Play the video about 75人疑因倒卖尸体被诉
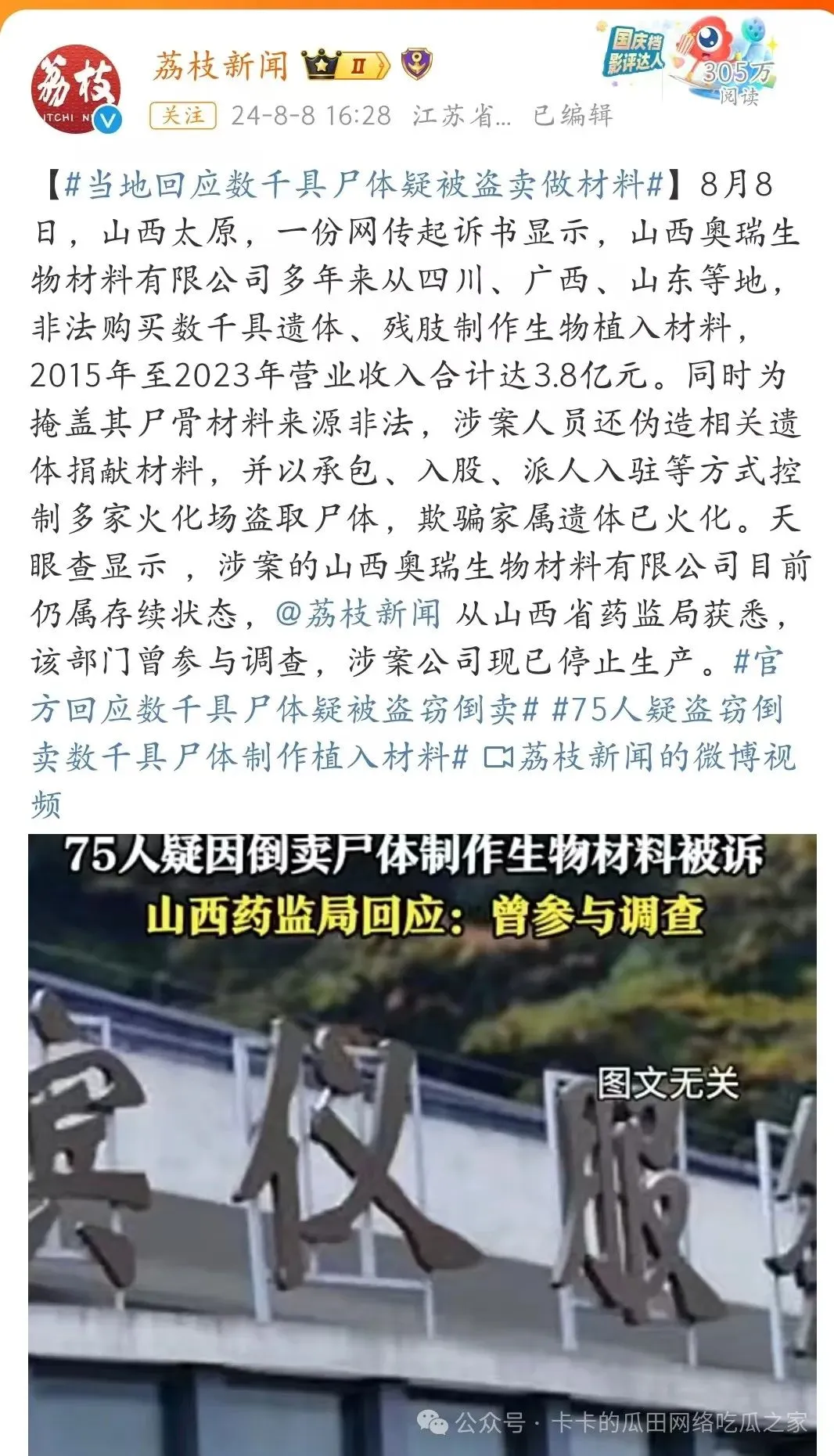834x1456 pixels. point(422,1144)
